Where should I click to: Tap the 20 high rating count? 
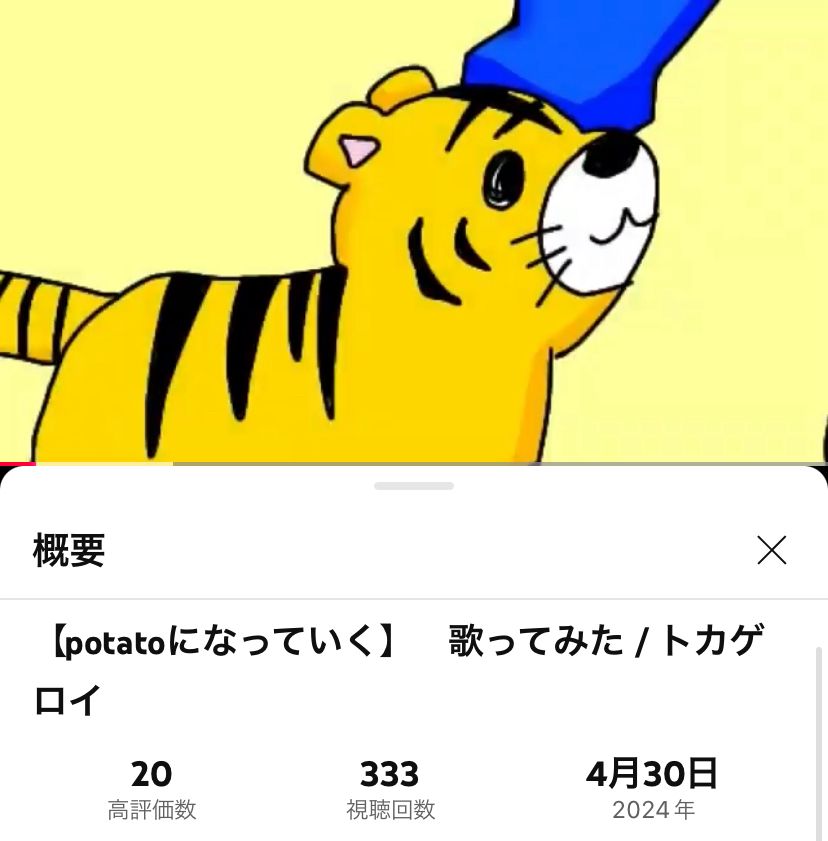click(151, 773)
